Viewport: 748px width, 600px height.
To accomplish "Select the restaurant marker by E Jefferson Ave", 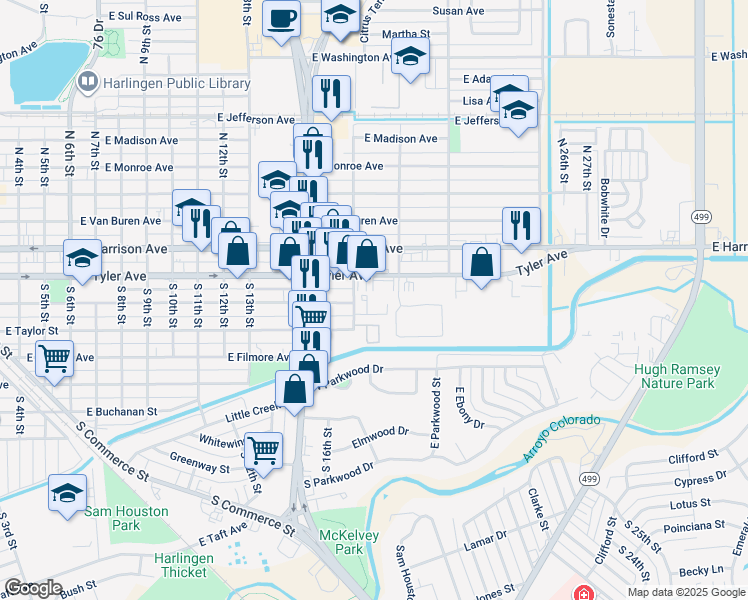I will pyautogui.click(x=330, y=94).
